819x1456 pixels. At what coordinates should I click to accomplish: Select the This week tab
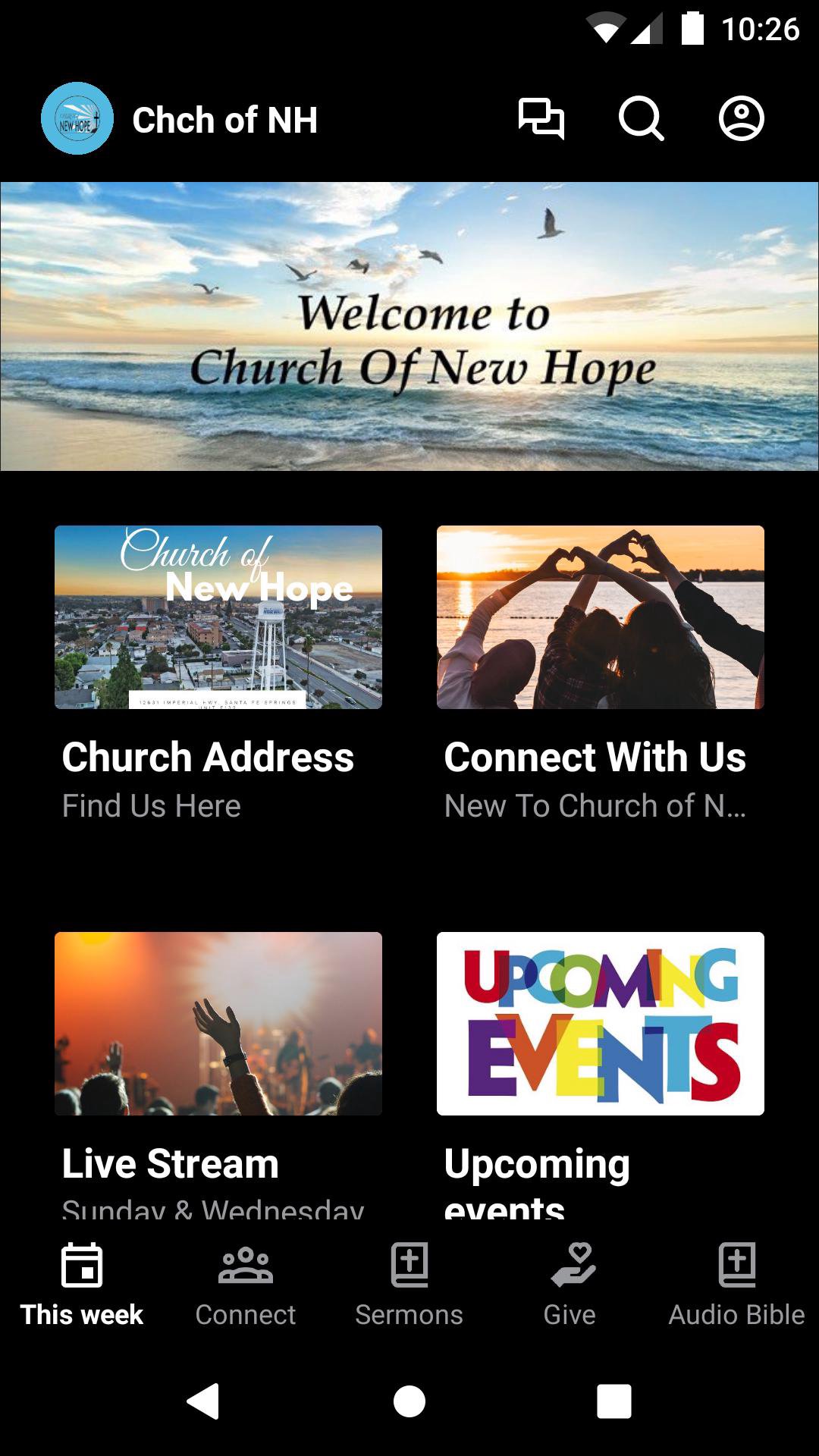coord(82,1283)
